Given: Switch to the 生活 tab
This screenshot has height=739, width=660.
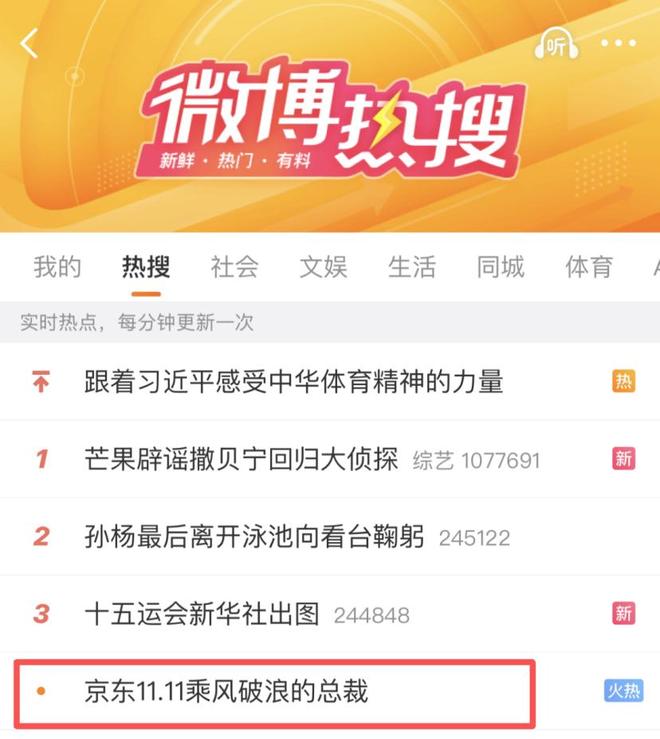Looking at the screenshot, I should click(412, 267).
